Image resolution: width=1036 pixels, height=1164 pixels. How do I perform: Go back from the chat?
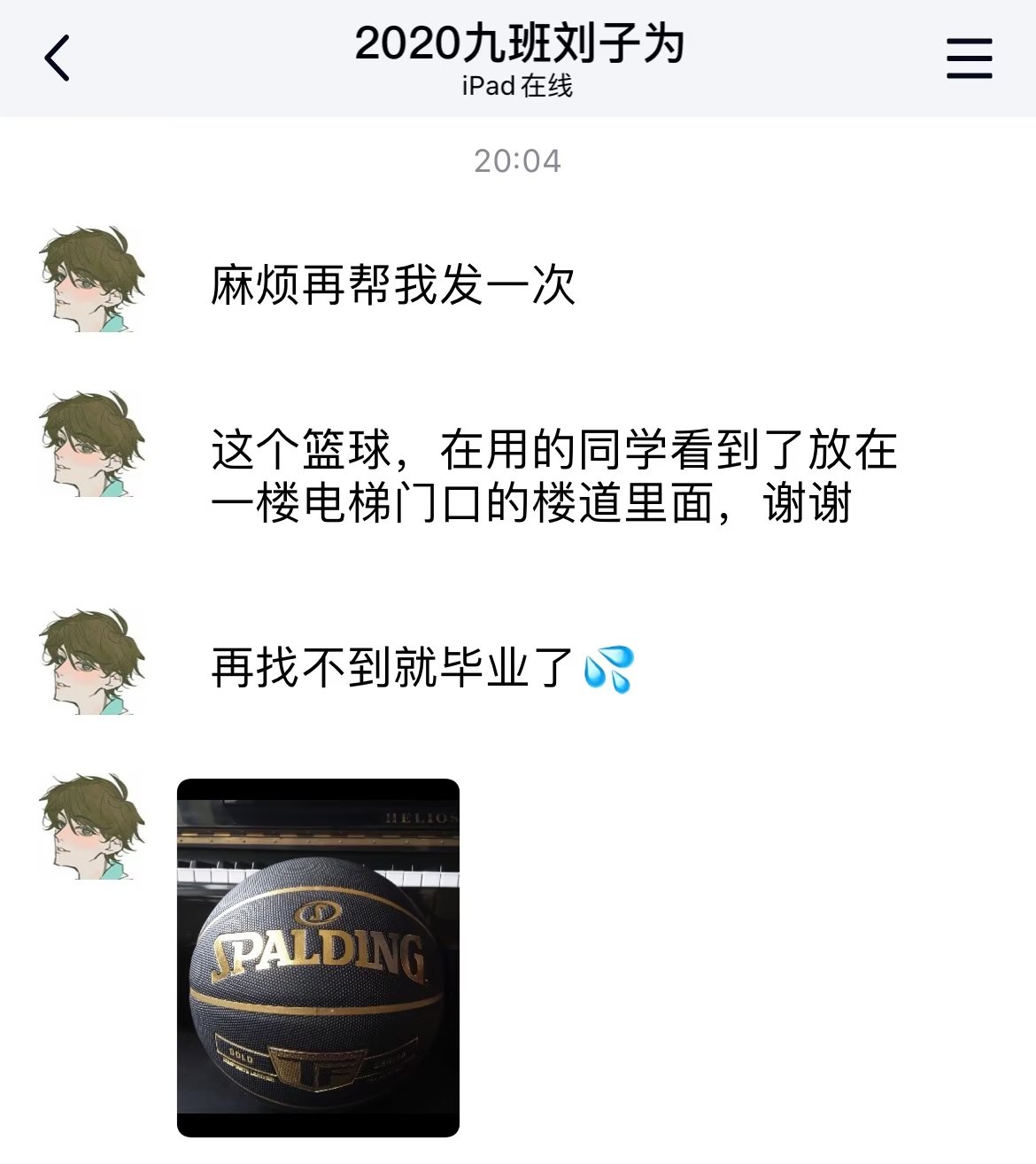pos(58,58)
